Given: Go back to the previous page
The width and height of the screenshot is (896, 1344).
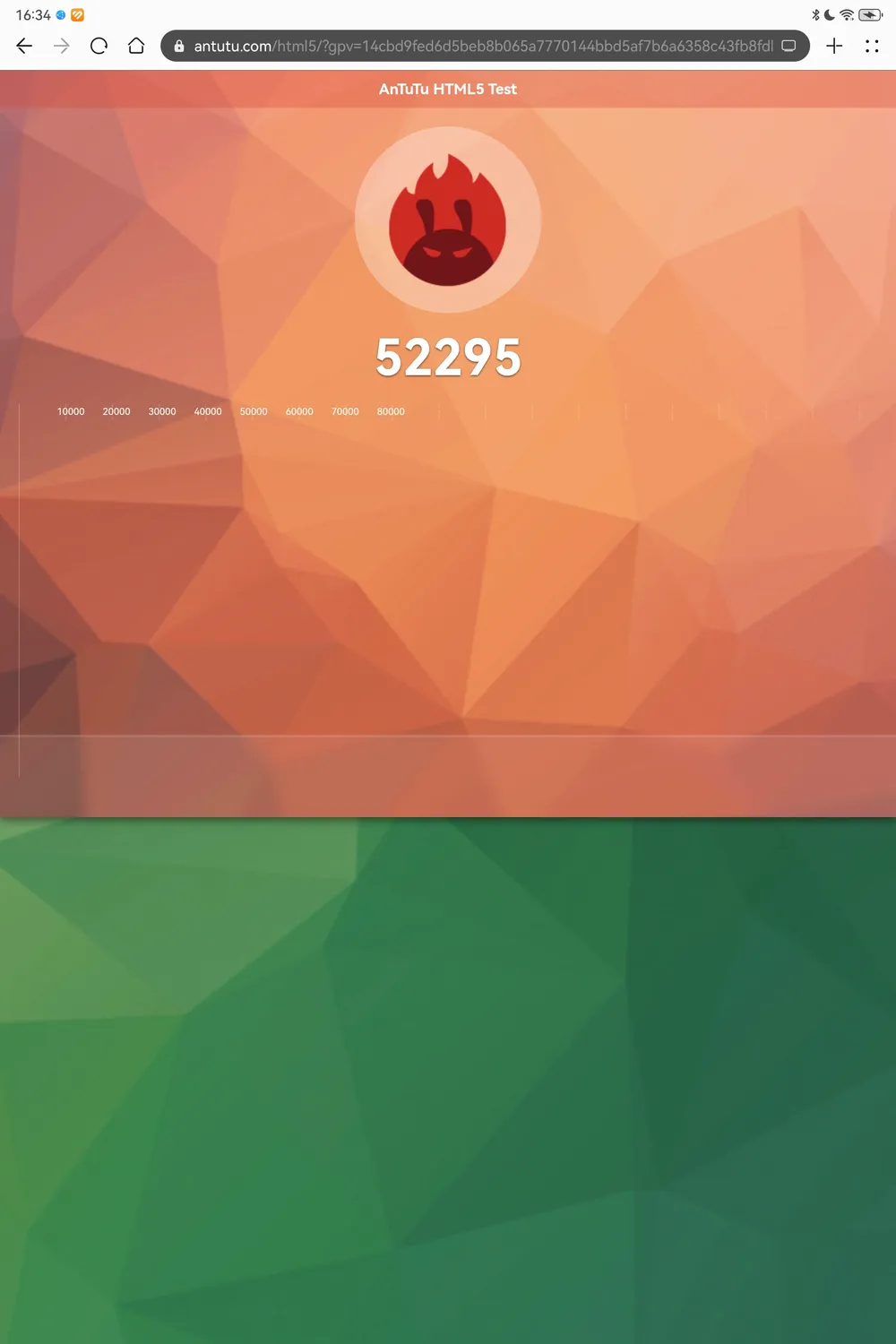Looking at the screenshot, I should coord(24,46).
